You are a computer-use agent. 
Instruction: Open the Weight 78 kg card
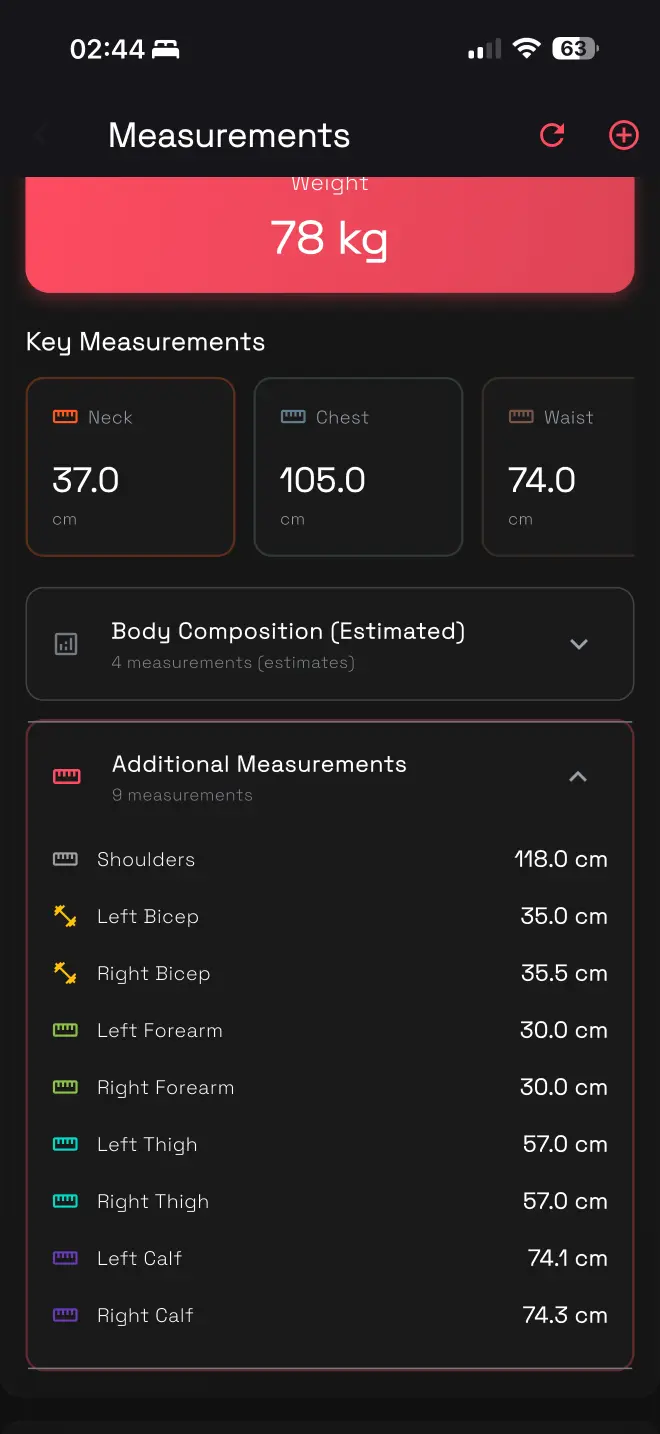point(330,236)
